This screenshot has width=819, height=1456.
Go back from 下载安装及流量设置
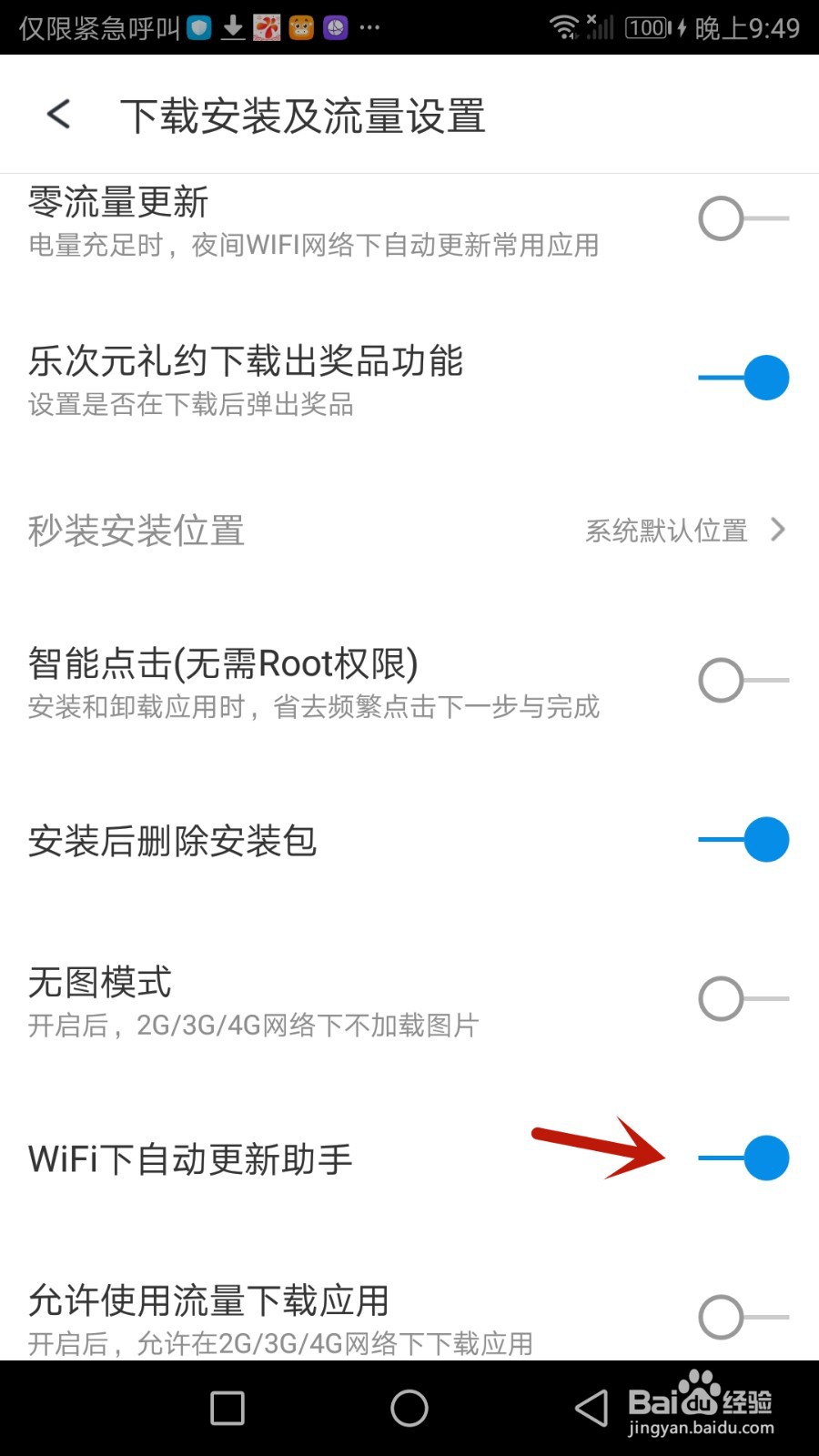(59, 115)
